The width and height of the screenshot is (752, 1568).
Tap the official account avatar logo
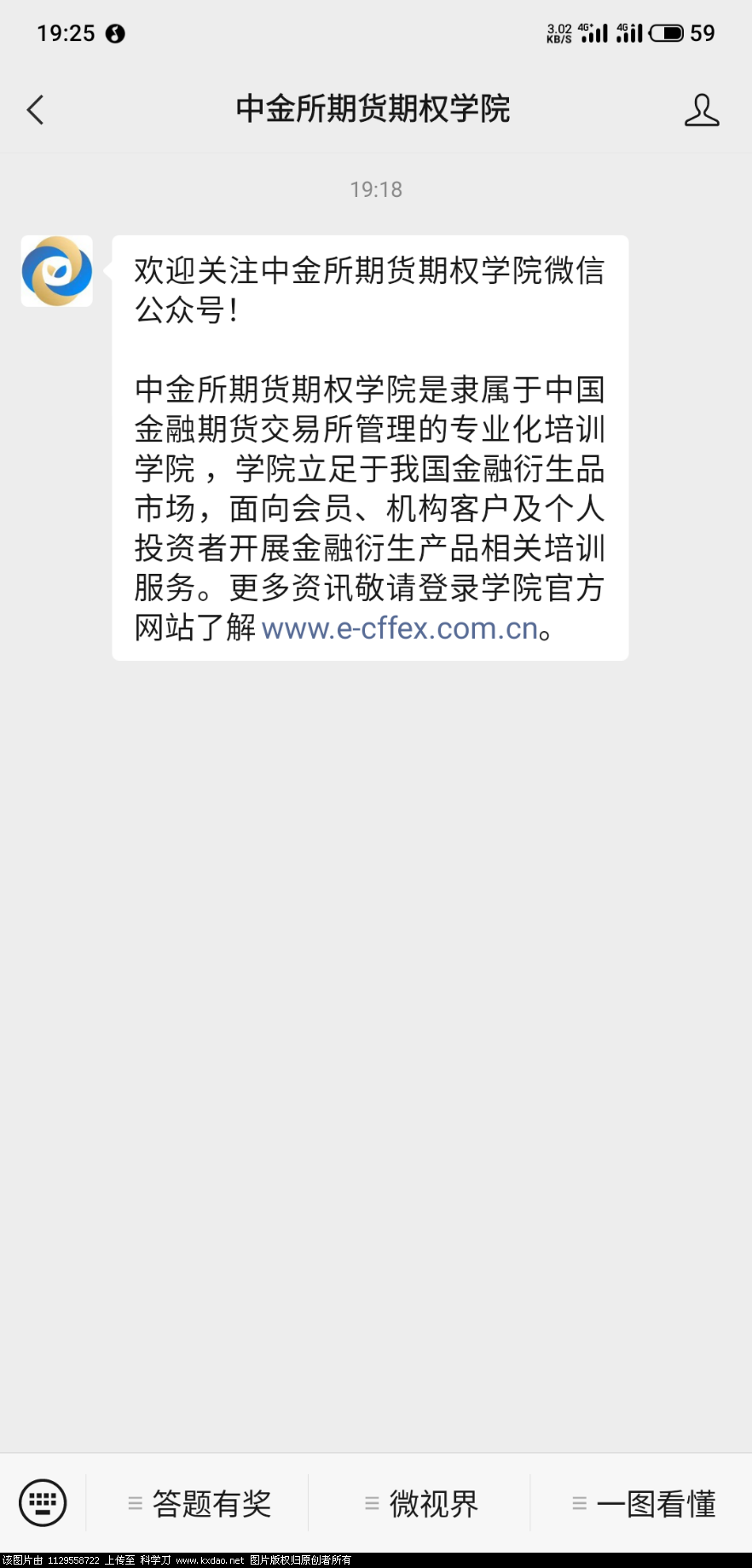tap(56, 270)
